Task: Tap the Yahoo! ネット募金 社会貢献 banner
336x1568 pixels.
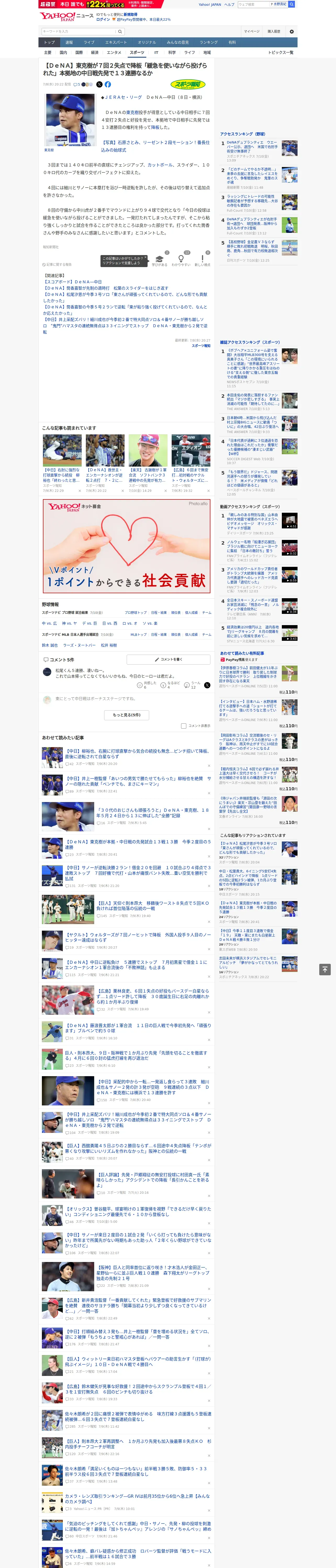Action: [x=126, y=545]
